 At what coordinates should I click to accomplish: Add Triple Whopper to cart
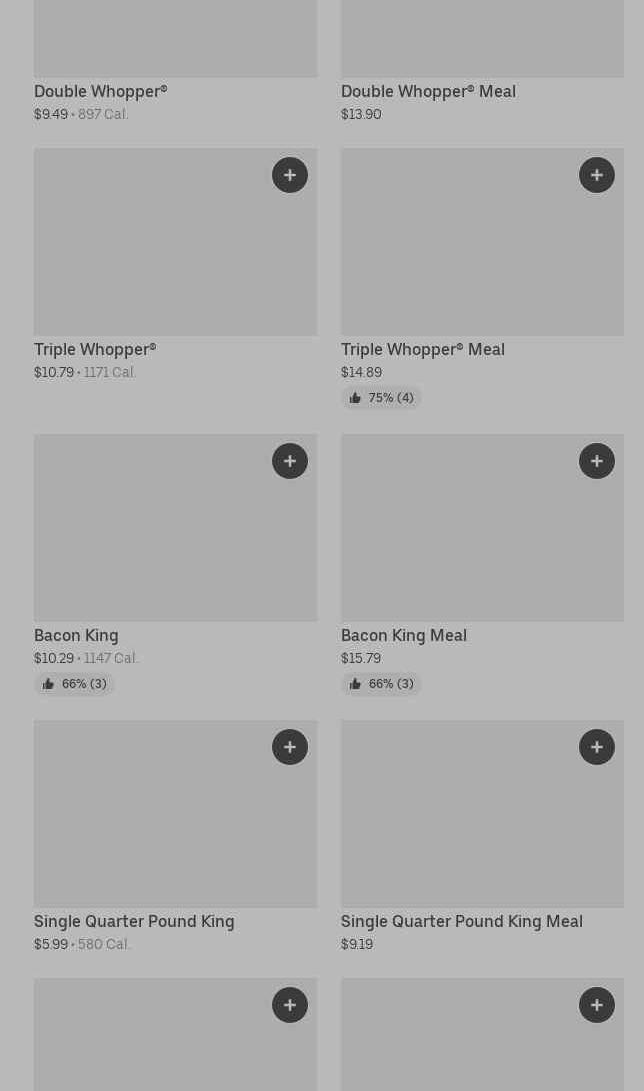(290, 175)
